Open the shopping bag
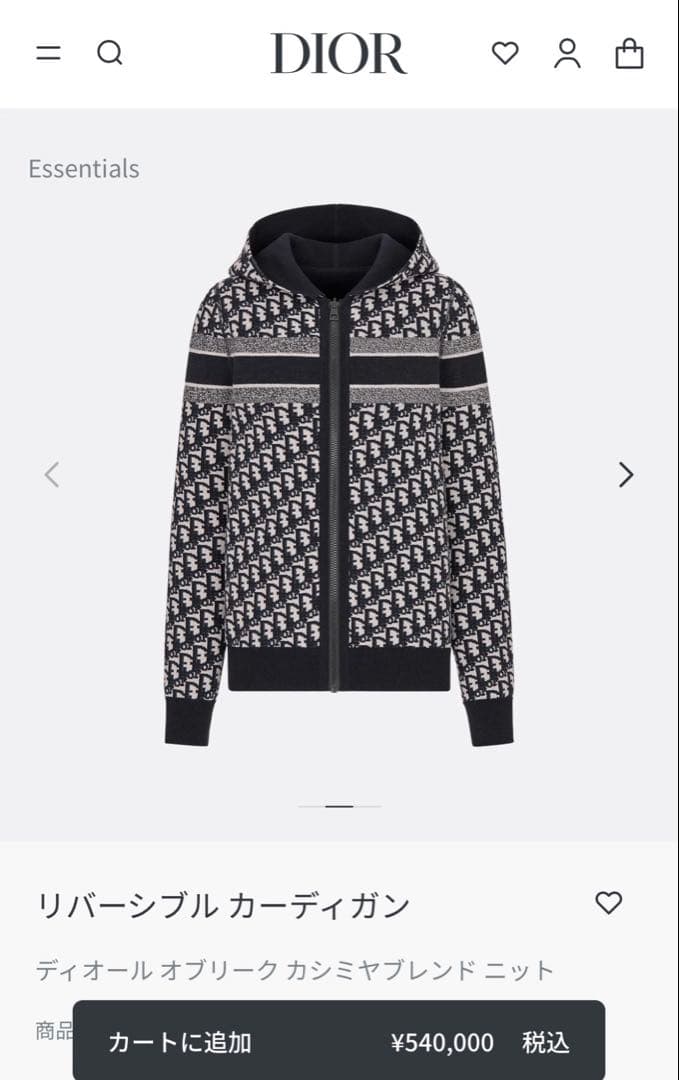The image size is (679, 1080). coord(629,53)
